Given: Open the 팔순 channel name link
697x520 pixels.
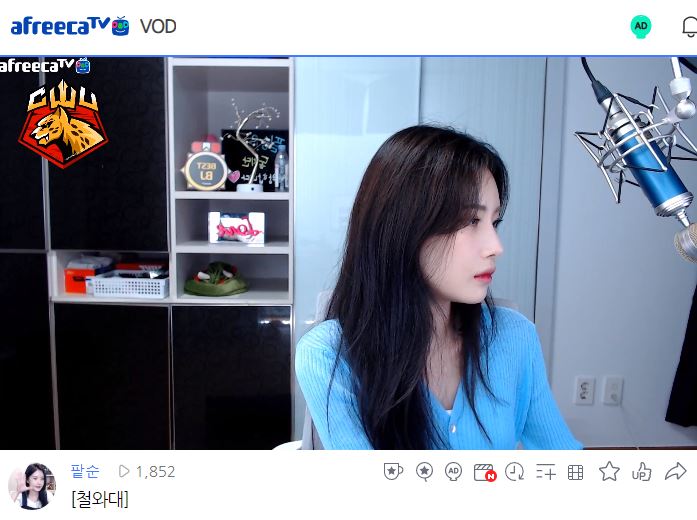Looking at the screenshot, I should [85, 471].
